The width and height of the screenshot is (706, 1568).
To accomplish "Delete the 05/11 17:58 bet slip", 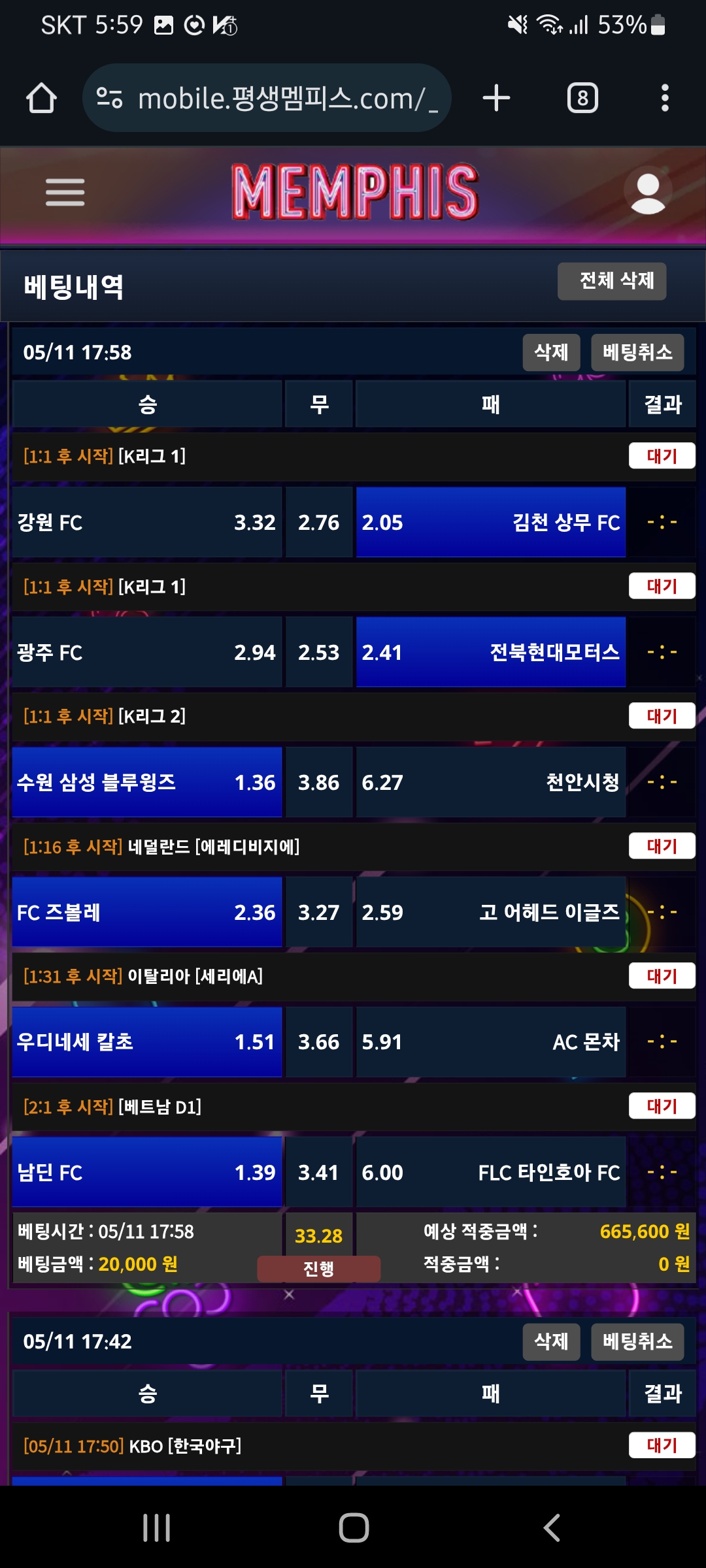I will (551, 353).
